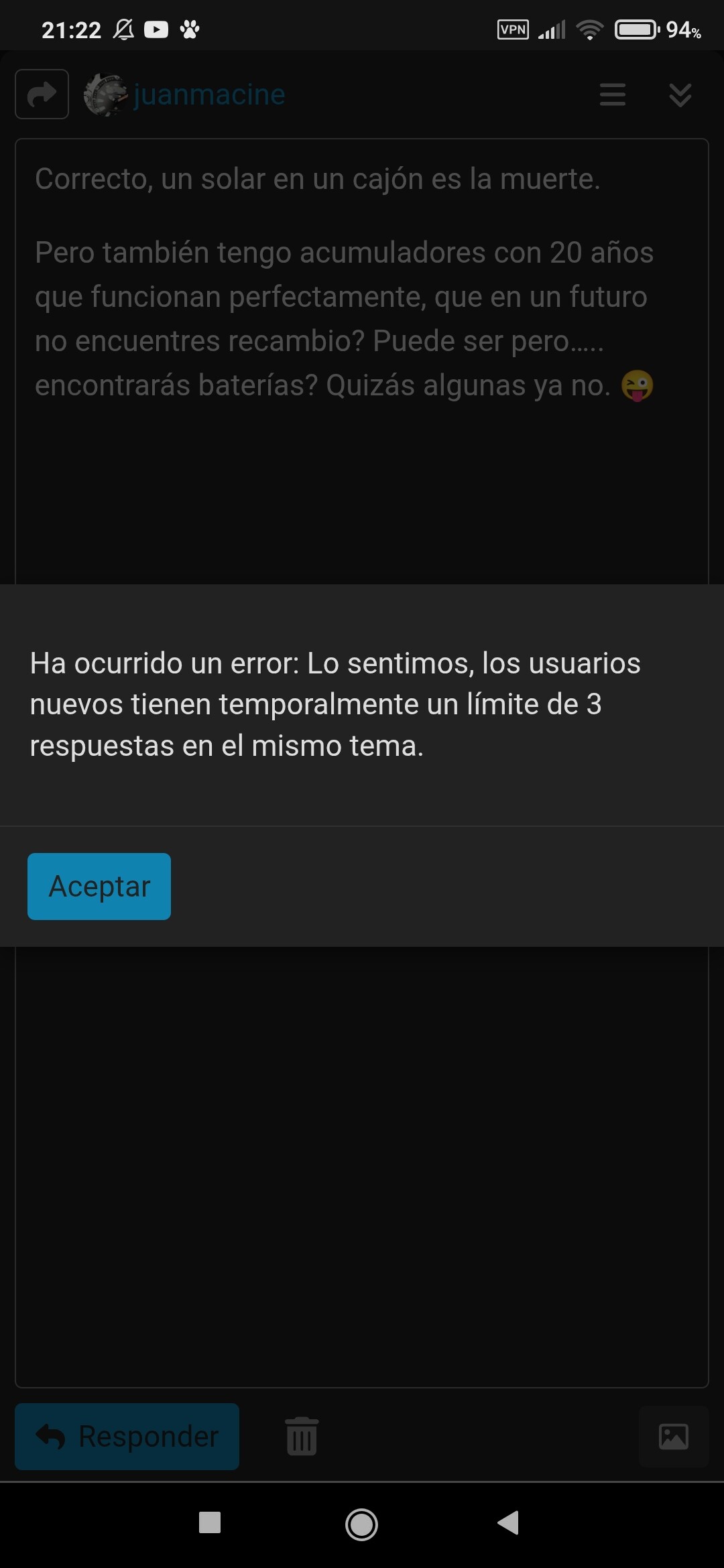
Task: Go back with the system back button
Action: point(508,1522)
